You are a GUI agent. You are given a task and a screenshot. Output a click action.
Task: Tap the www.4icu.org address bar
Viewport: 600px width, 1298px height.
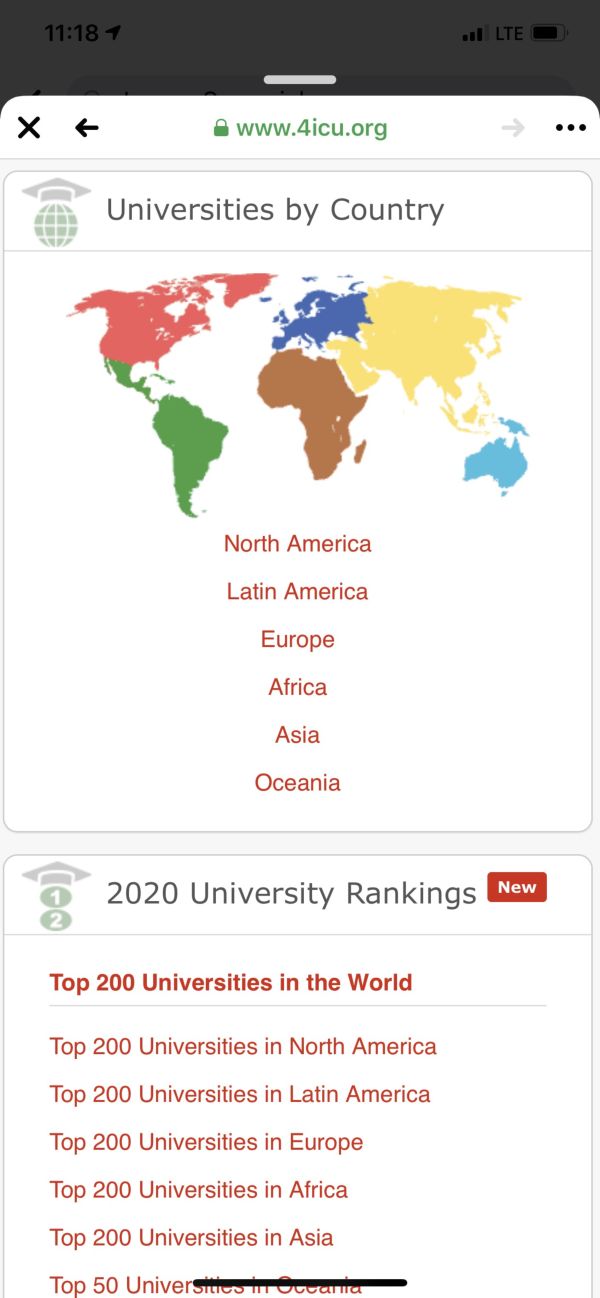coord(300,129)
